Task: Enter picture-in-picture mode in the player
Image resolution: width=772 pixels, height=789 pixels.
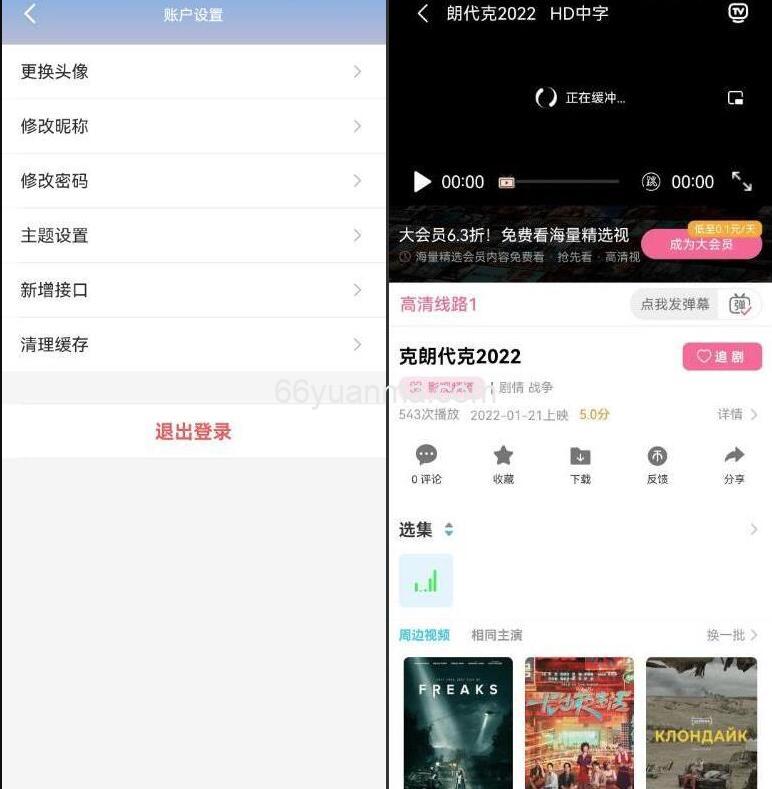Action: [x=735, y=97]
